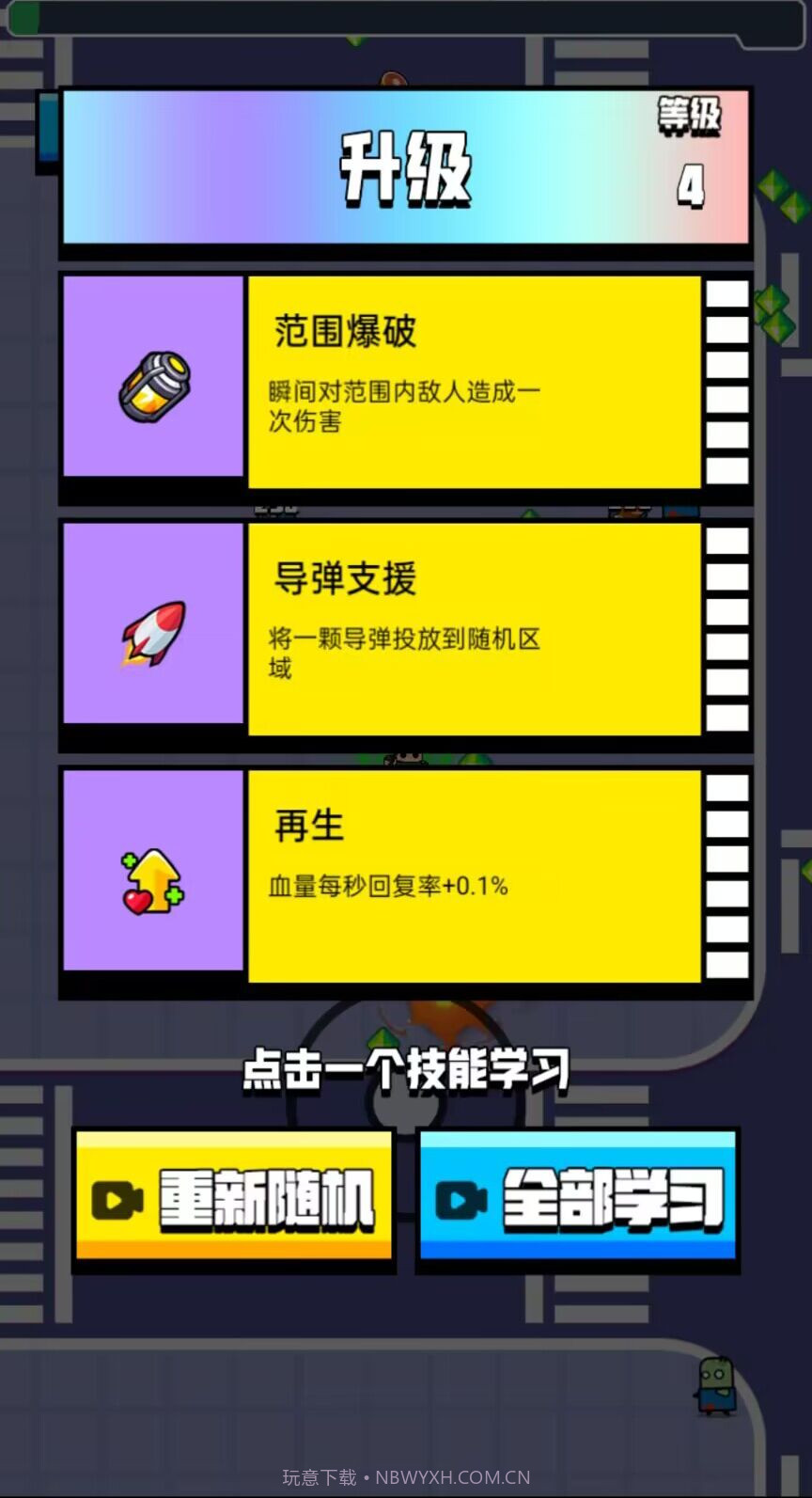Tap the heart regeneration icon for 再生
The height and width of the screenshot is (1498, 812).
click(x=153, y=879)
